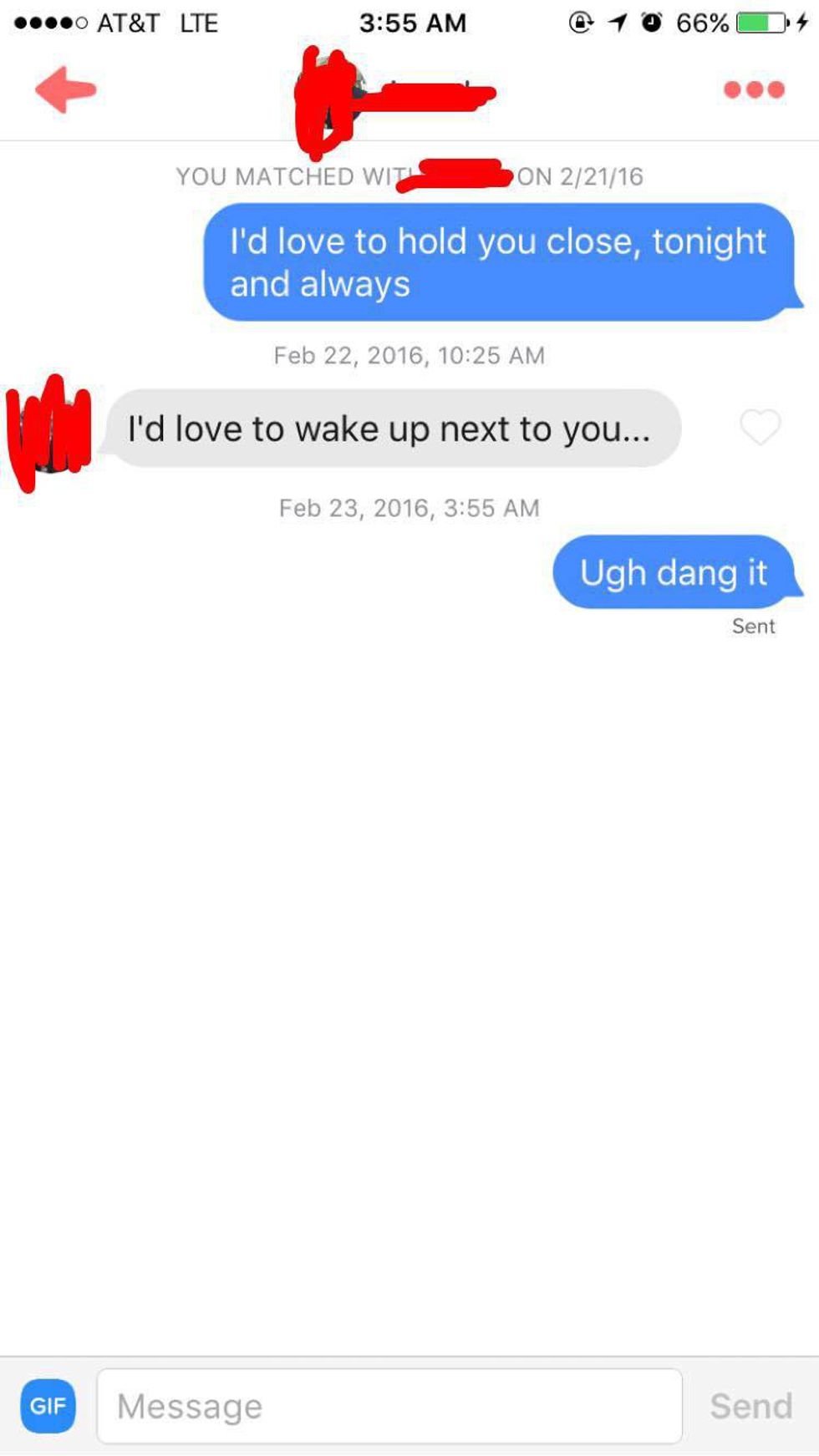Open the sender's avatar beside the reply

tap(50, 432)
